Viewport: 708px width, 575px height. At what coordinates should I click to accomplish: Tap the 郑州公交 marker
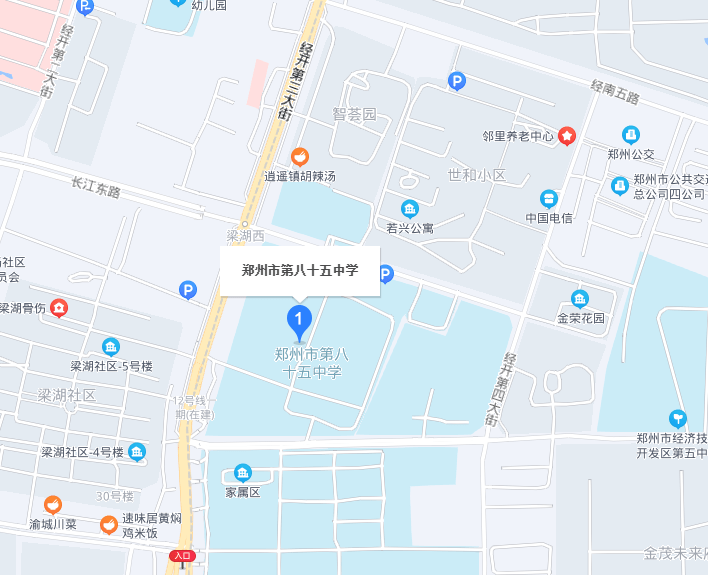631,134
